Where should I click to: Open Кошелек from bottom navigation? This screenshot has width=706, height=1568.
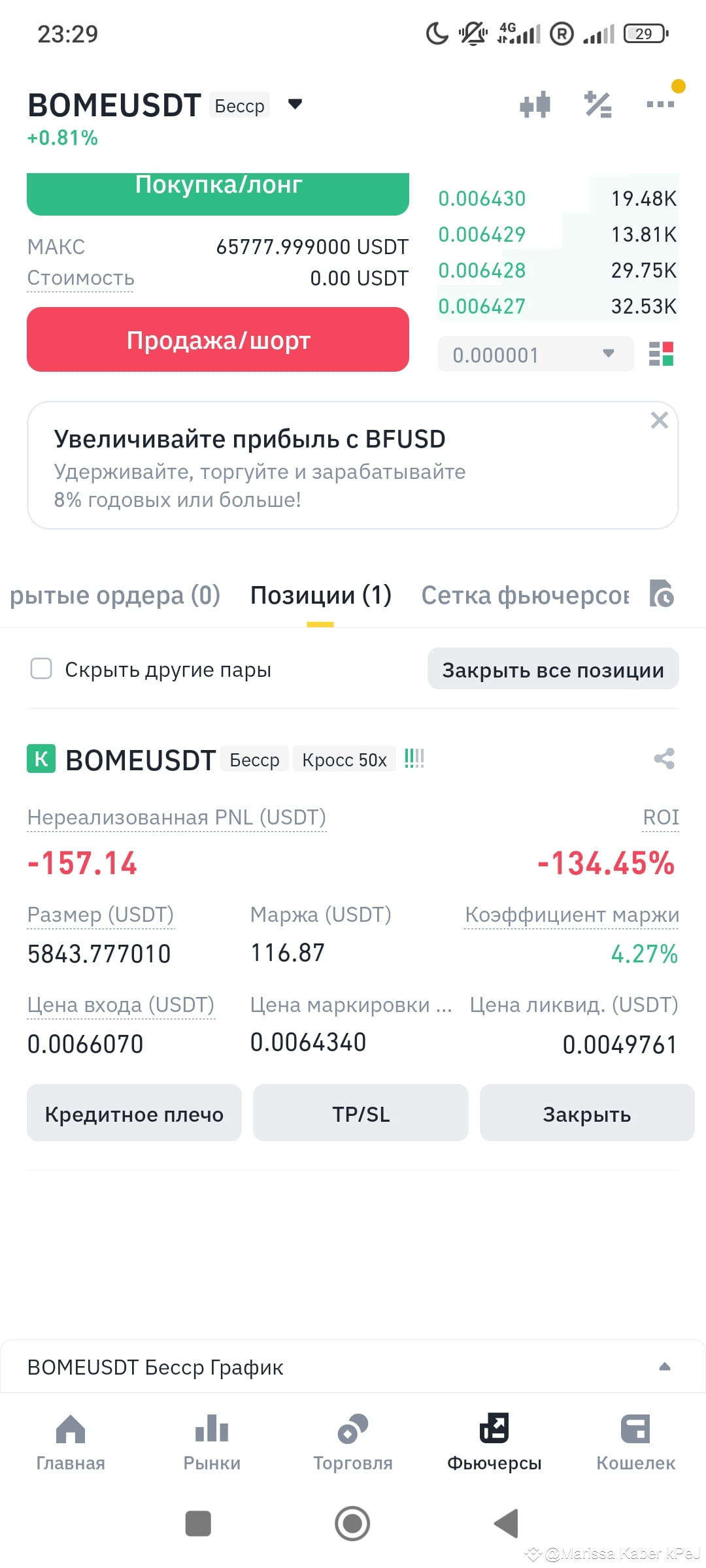[635, 1444]
